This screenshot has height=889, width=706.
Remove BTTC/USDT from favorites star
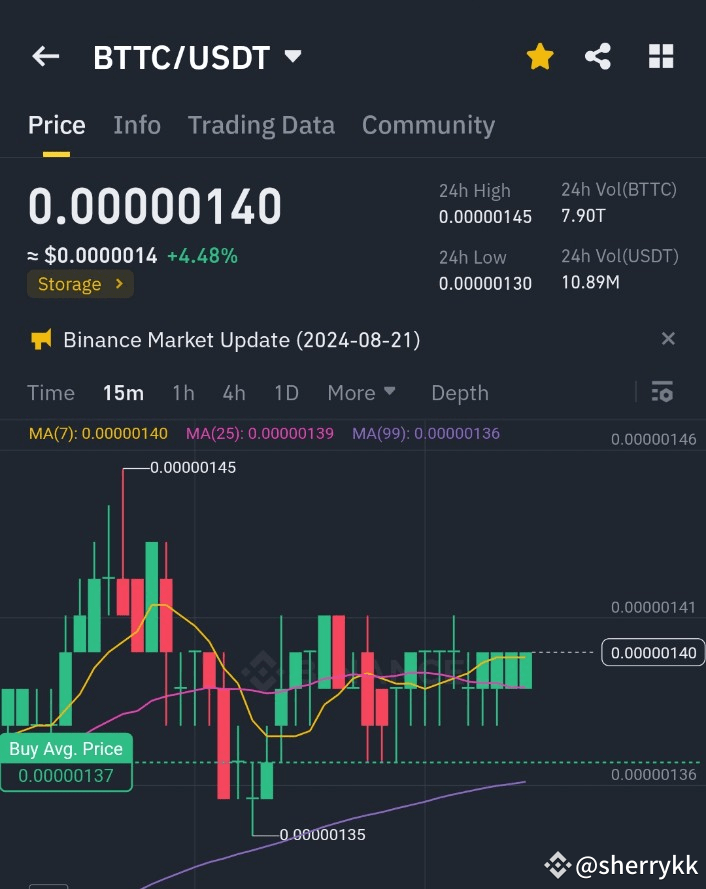tap(540, 57)
